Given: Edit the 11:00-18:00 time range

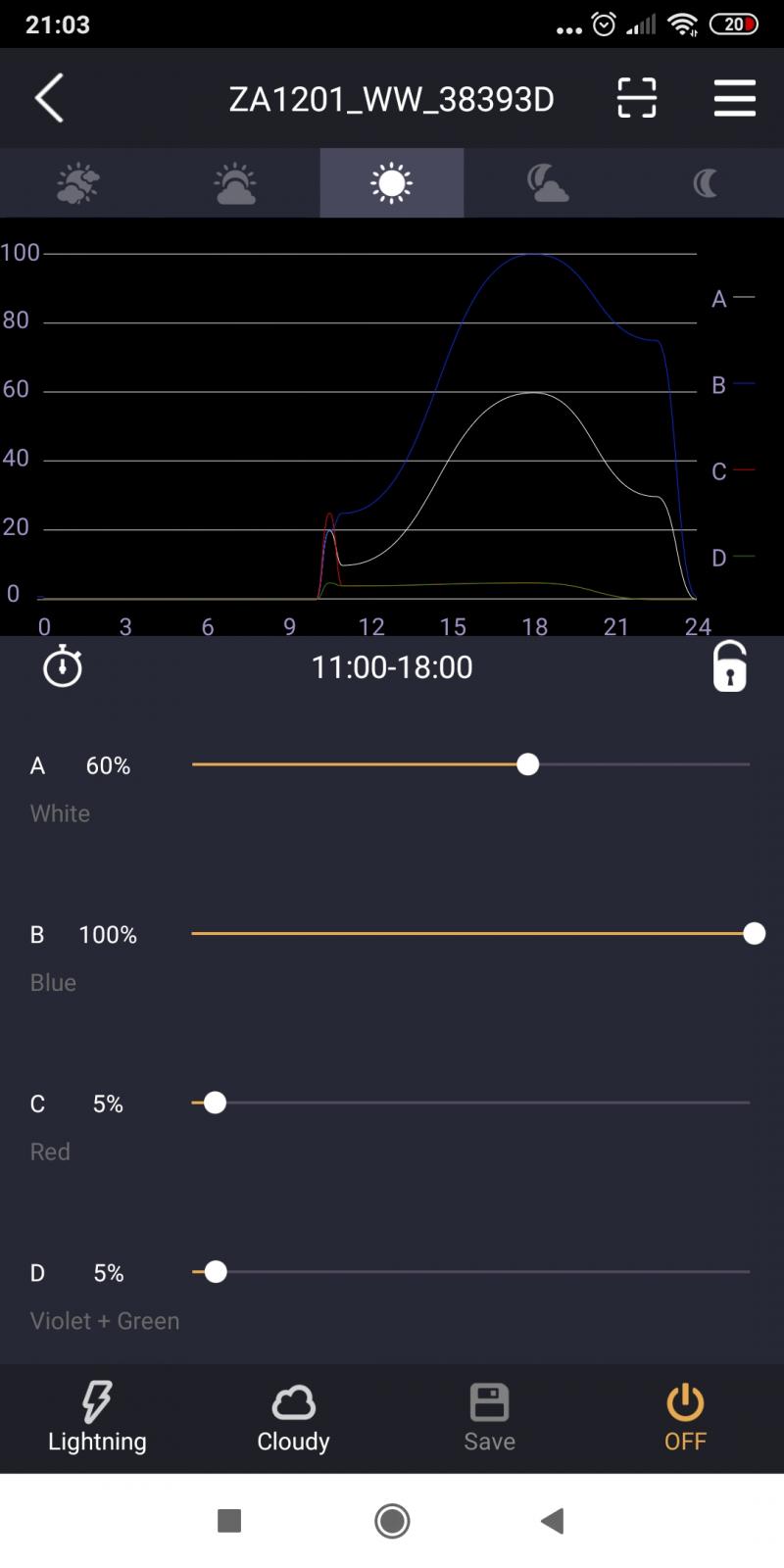Looking at the screenshot, I should click(392, 667).
